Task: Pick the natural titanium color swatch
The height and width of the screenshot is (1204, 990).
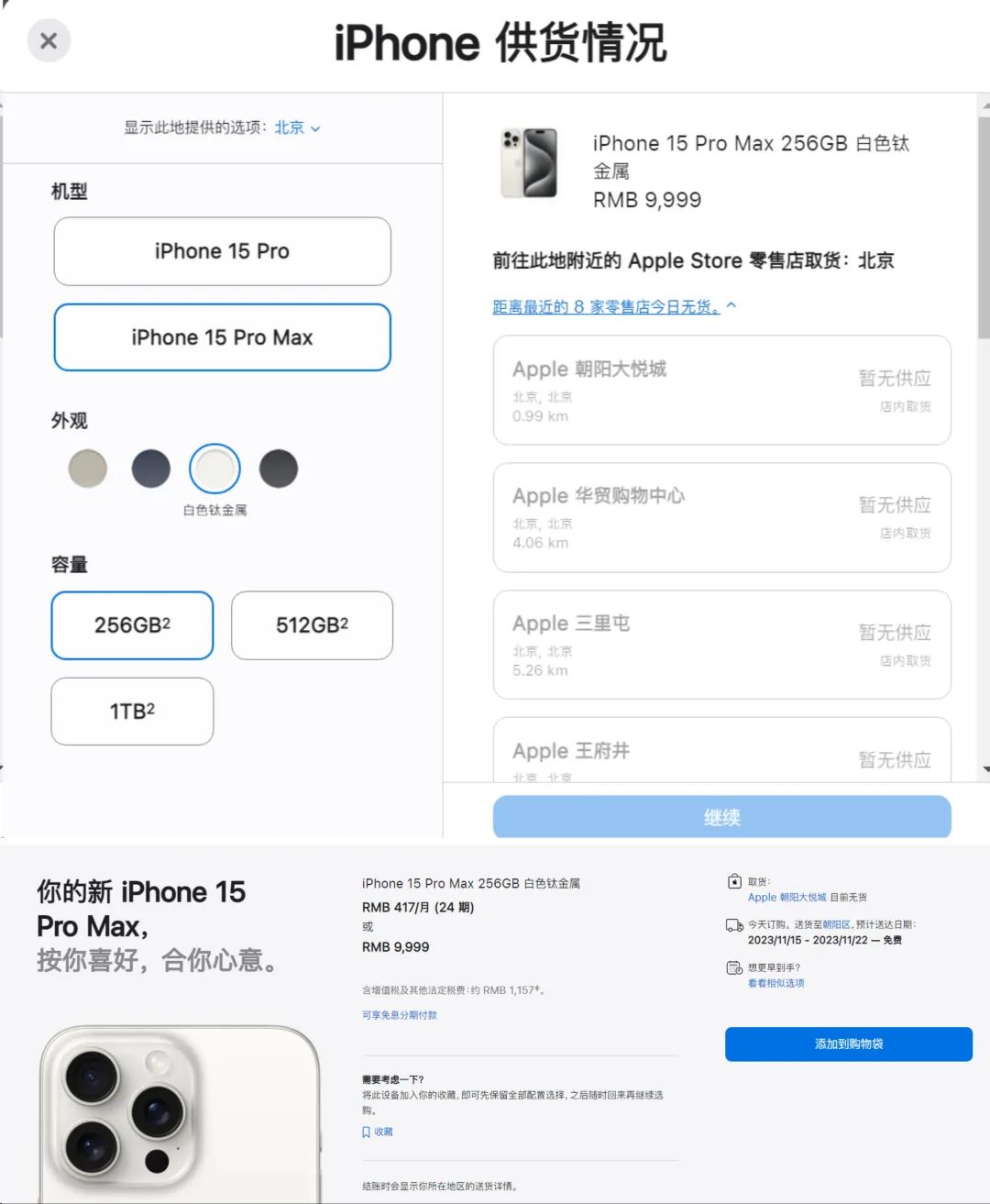Action: [x=88, y=469]
